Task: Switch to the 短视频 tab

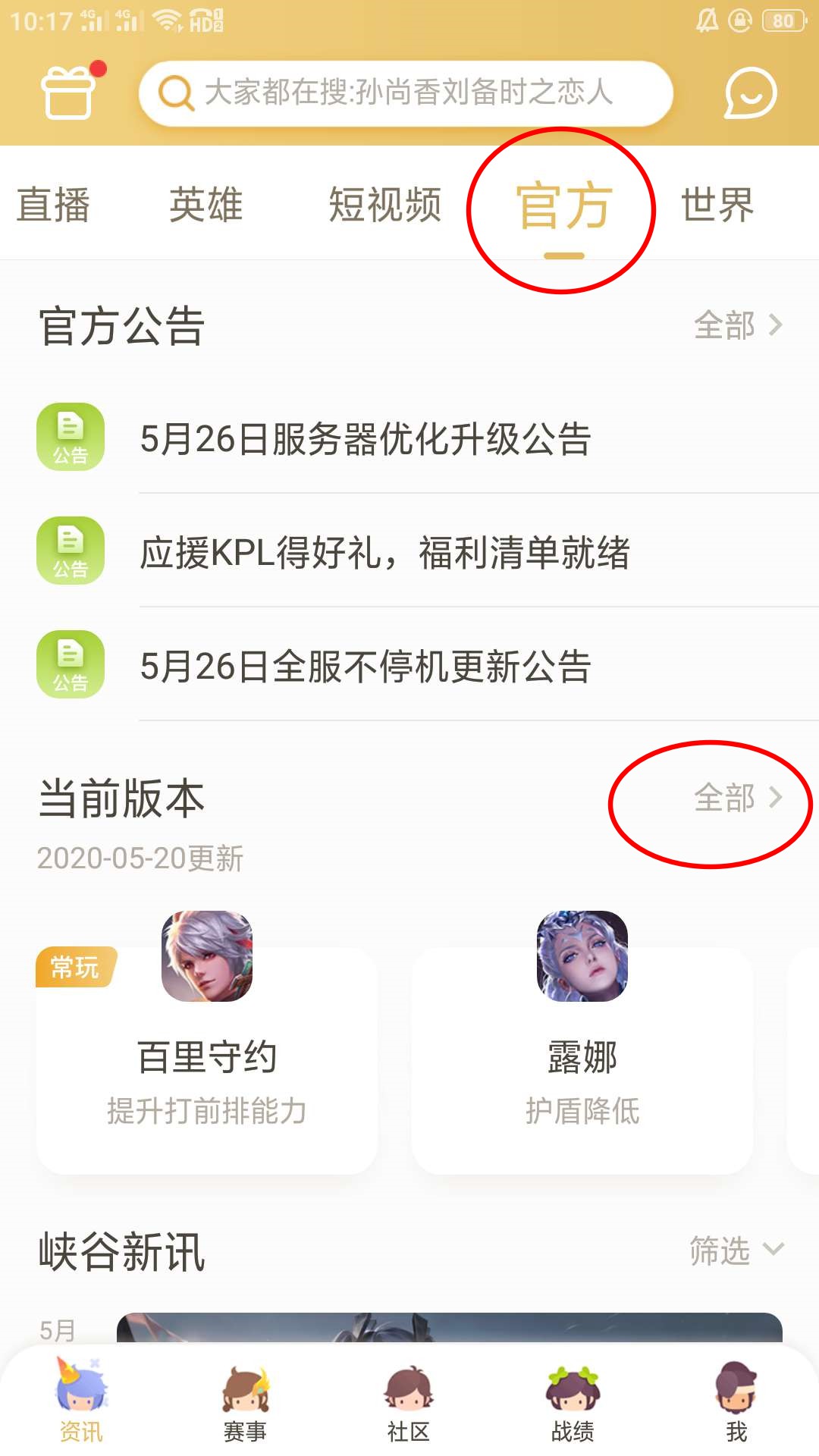Action: [384, 205]
